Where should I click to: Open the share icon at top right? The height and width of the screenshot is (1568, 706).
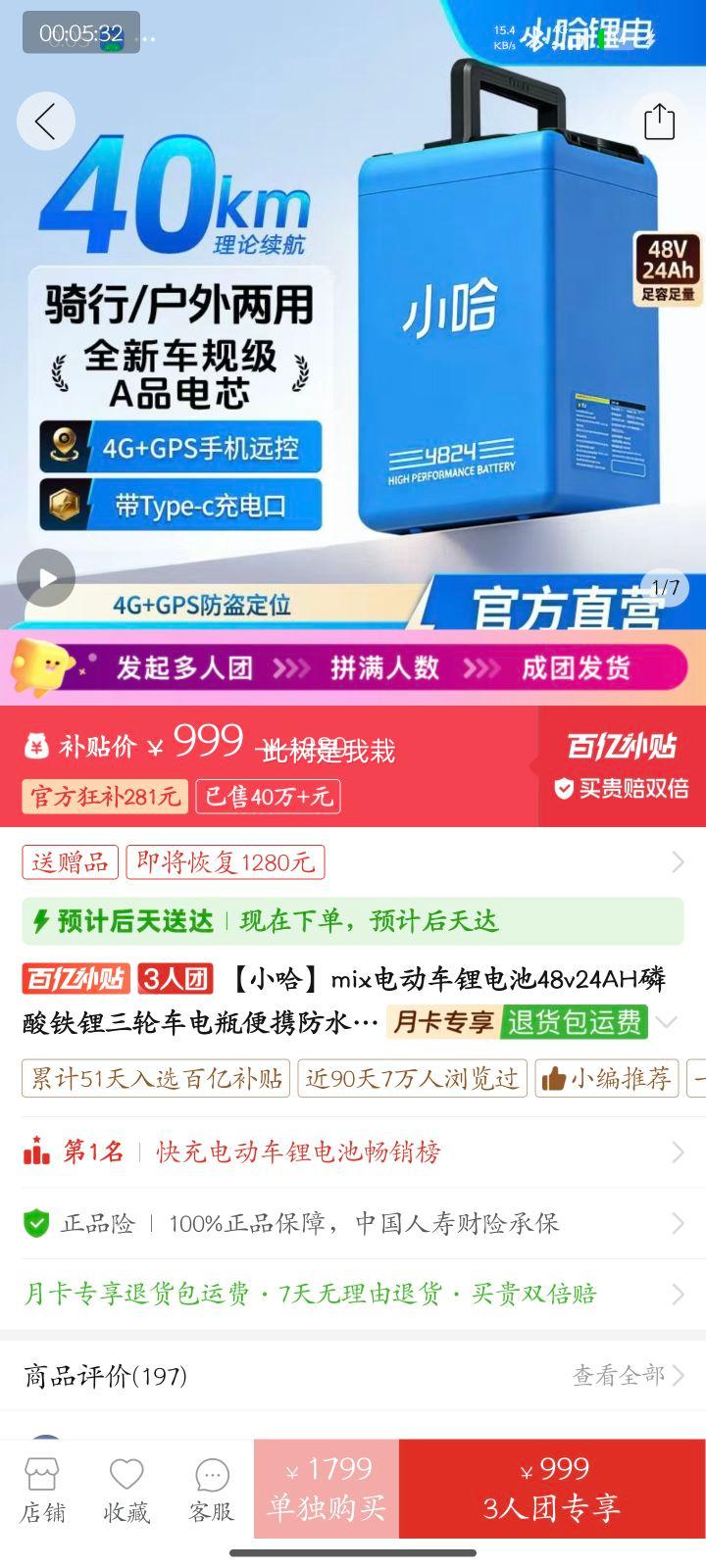pyautogui.click(x=660, y=121)
